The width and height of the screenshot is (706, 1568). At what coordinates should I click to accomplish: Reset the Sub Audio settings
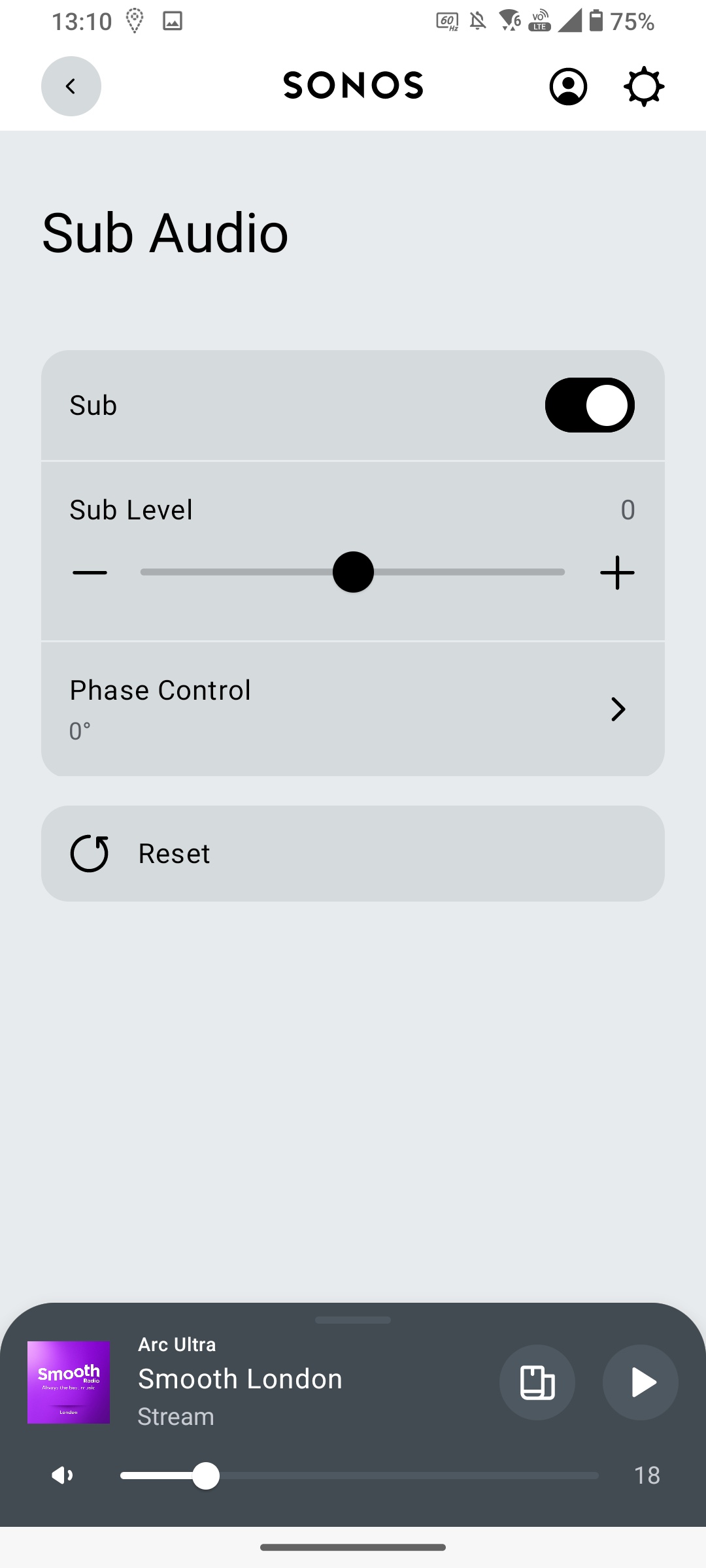[x=353, y=853]
